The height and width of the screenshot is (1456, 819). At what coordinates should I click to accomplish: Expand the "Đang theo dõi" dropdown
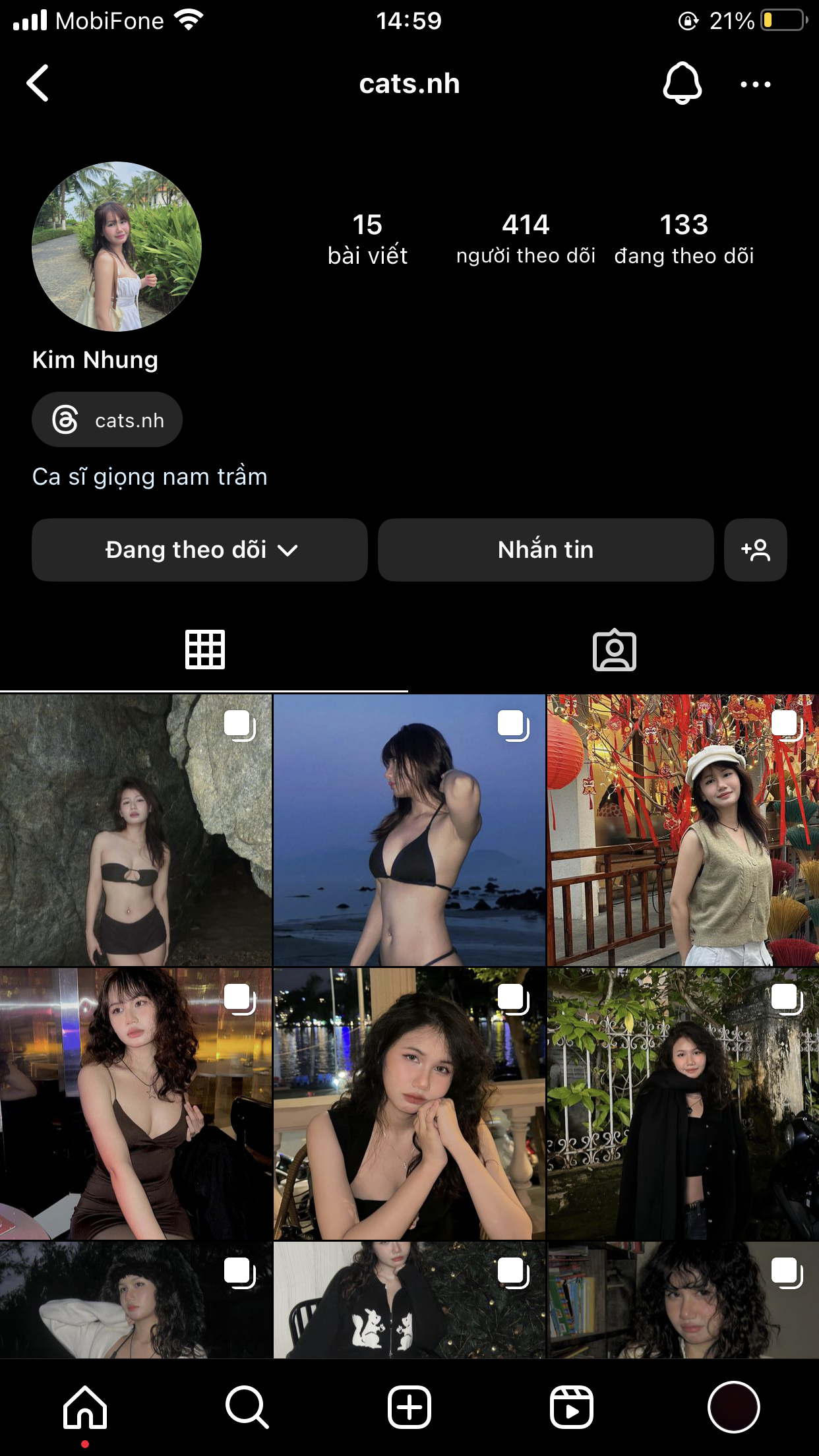click(200, 550)
